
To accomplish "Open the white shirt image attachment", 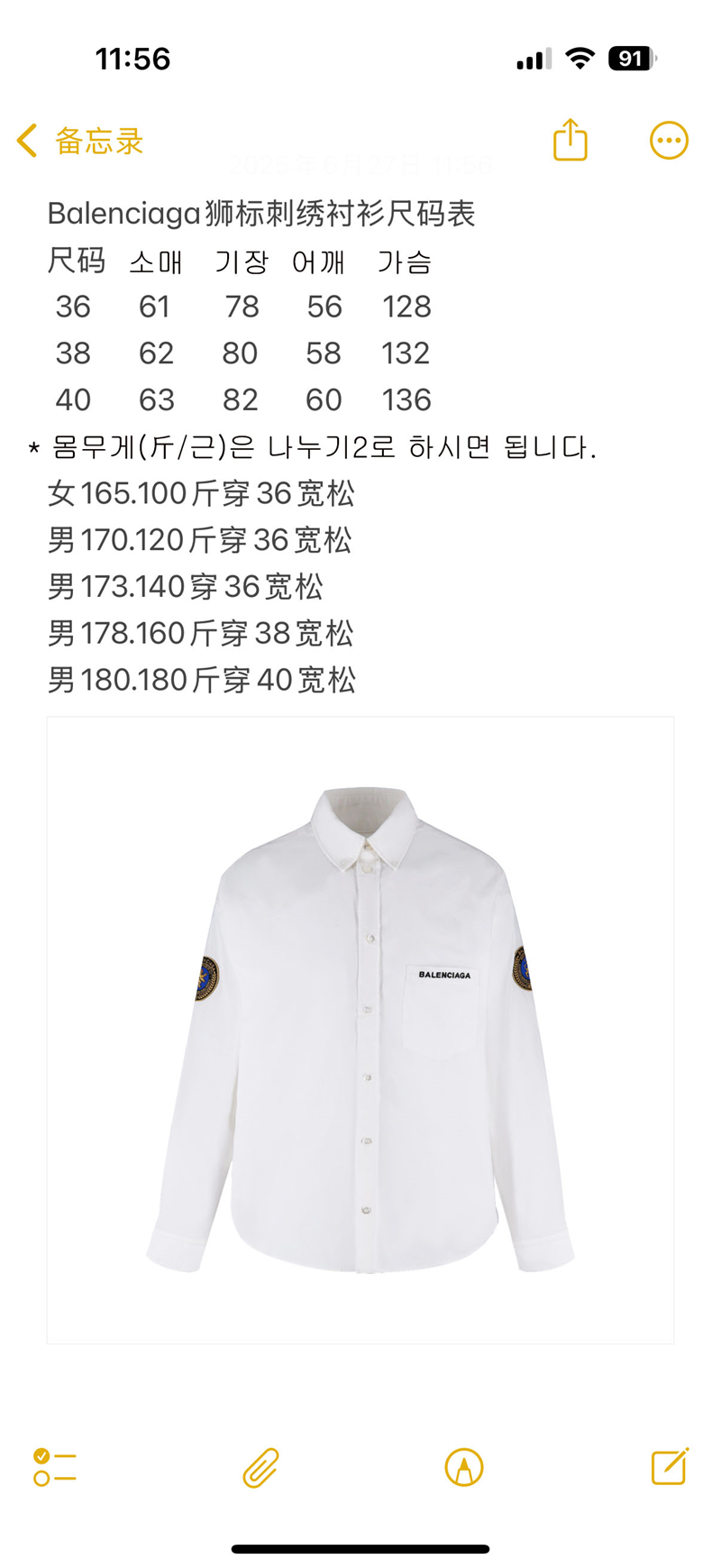I will [360, 1030].
